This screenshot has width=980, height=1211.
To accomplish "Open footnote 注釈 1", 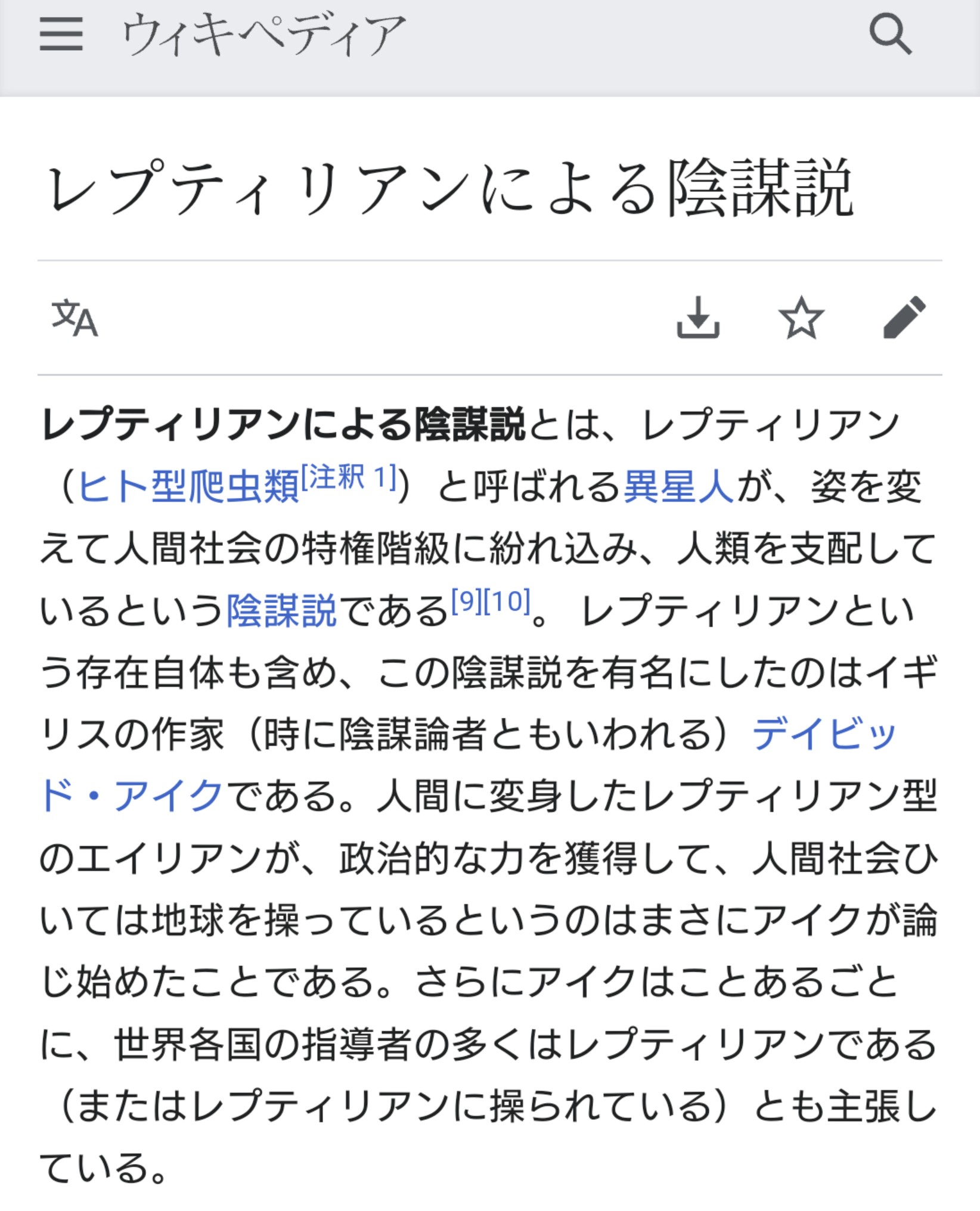I will pos(349,477).
